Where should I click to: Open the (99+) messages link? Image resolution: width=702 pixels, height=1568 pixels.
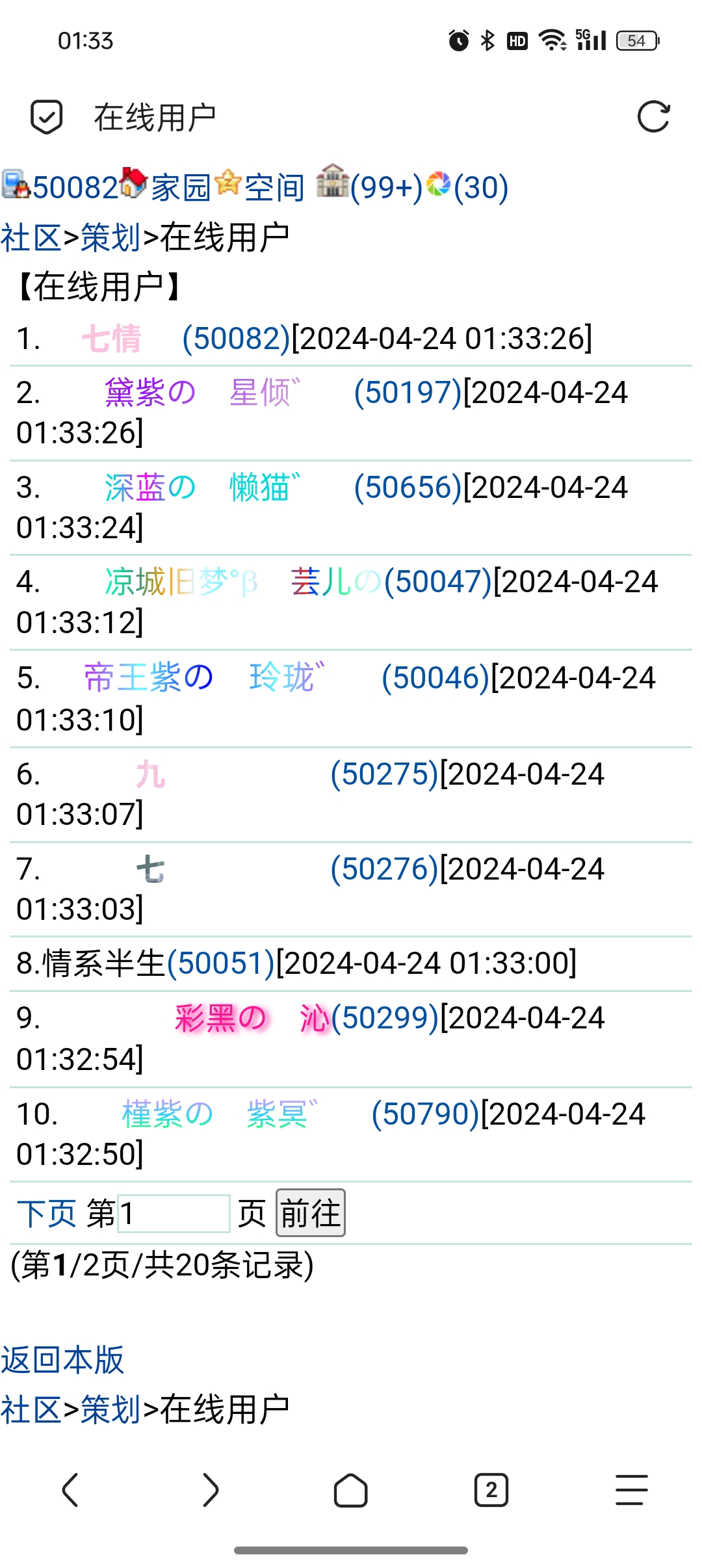point(385,188)
